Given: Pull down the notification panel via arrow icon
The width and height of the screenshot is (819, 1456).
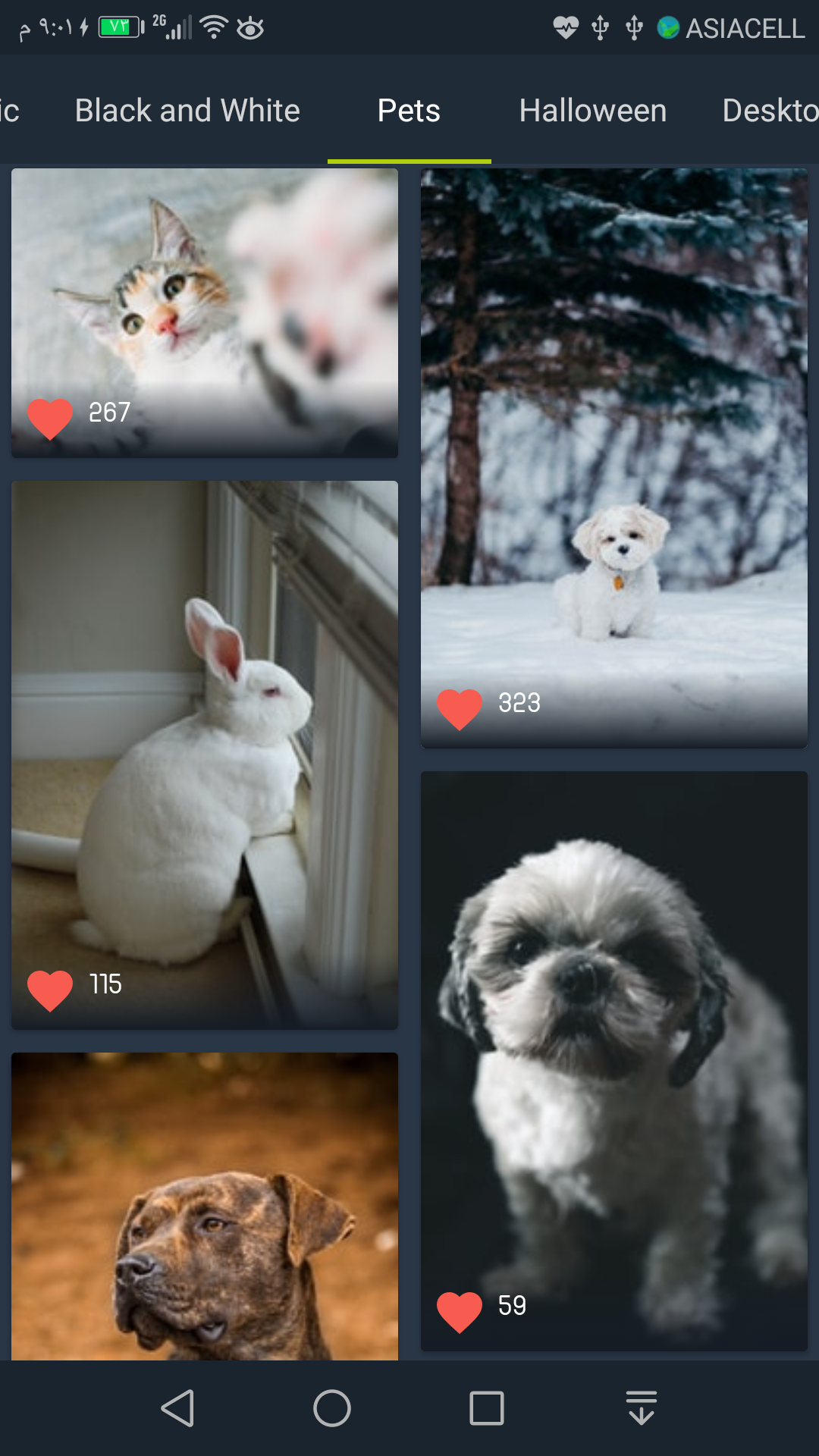Looking at the screenshot, I should click(x=641, y=1408).
